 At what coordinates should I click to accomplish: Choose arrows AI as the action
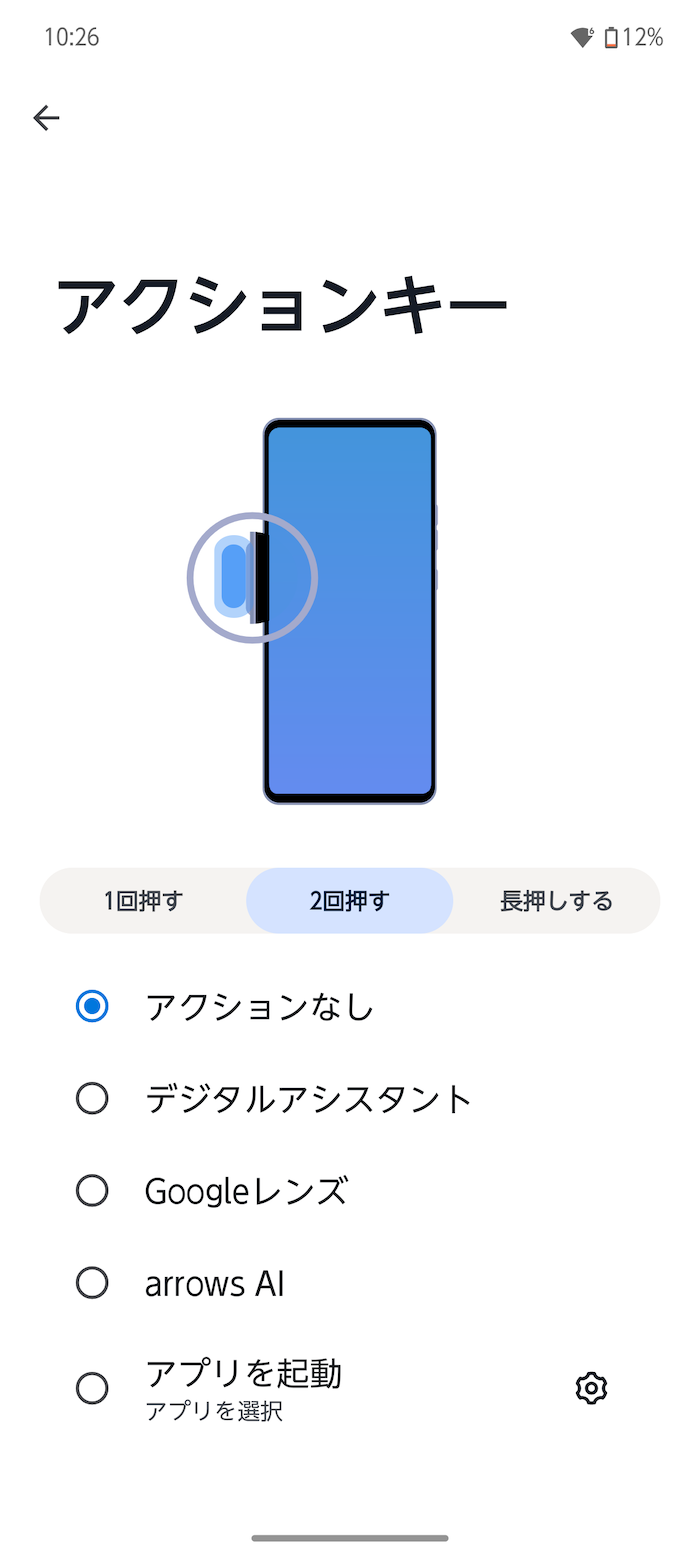pyautogui.click(x=350, y=1283)
